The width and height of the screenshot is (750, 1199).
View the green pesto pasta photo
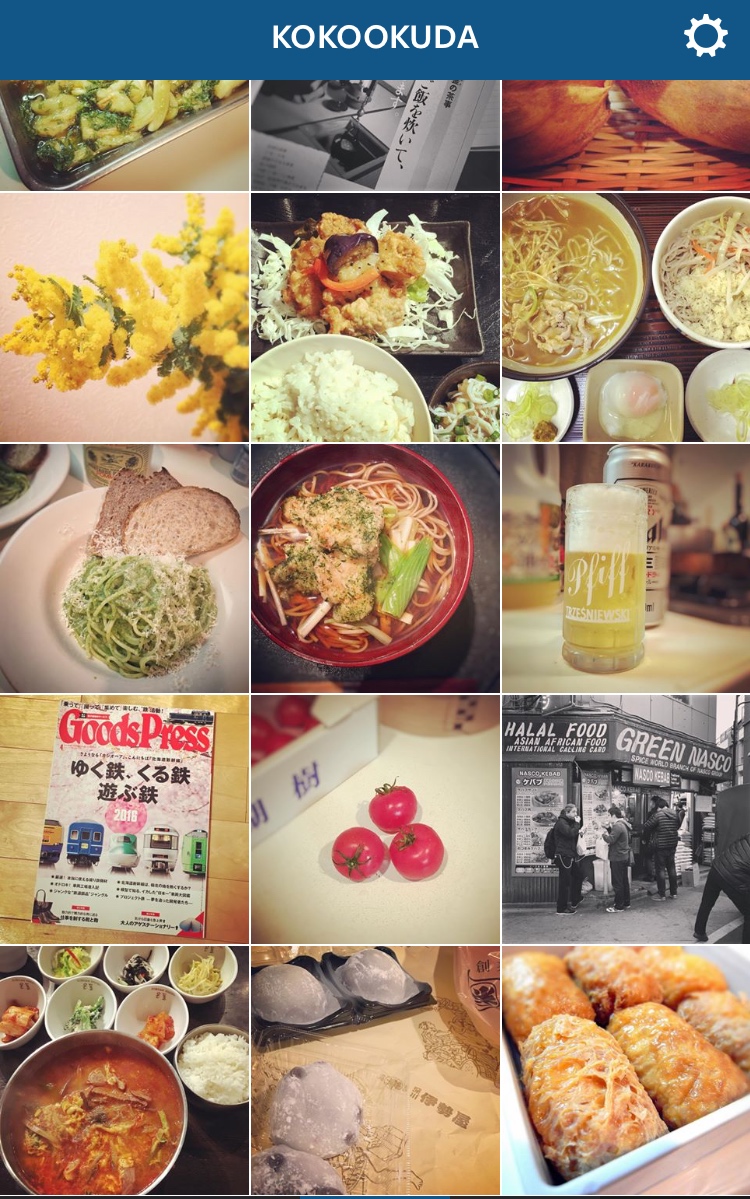(124, 568)
